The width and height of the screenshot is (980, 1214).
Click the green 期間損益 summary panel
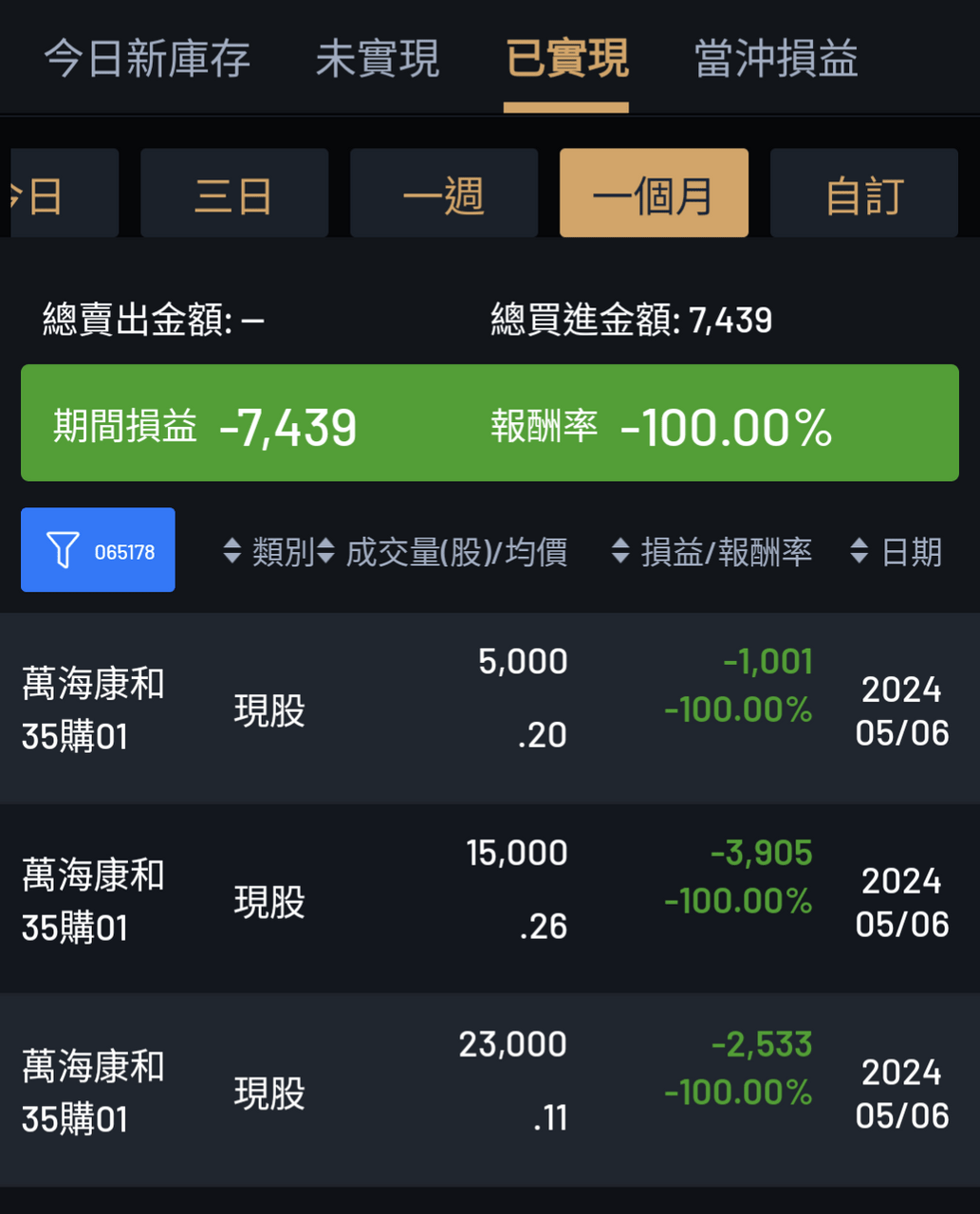pos(490,422)
